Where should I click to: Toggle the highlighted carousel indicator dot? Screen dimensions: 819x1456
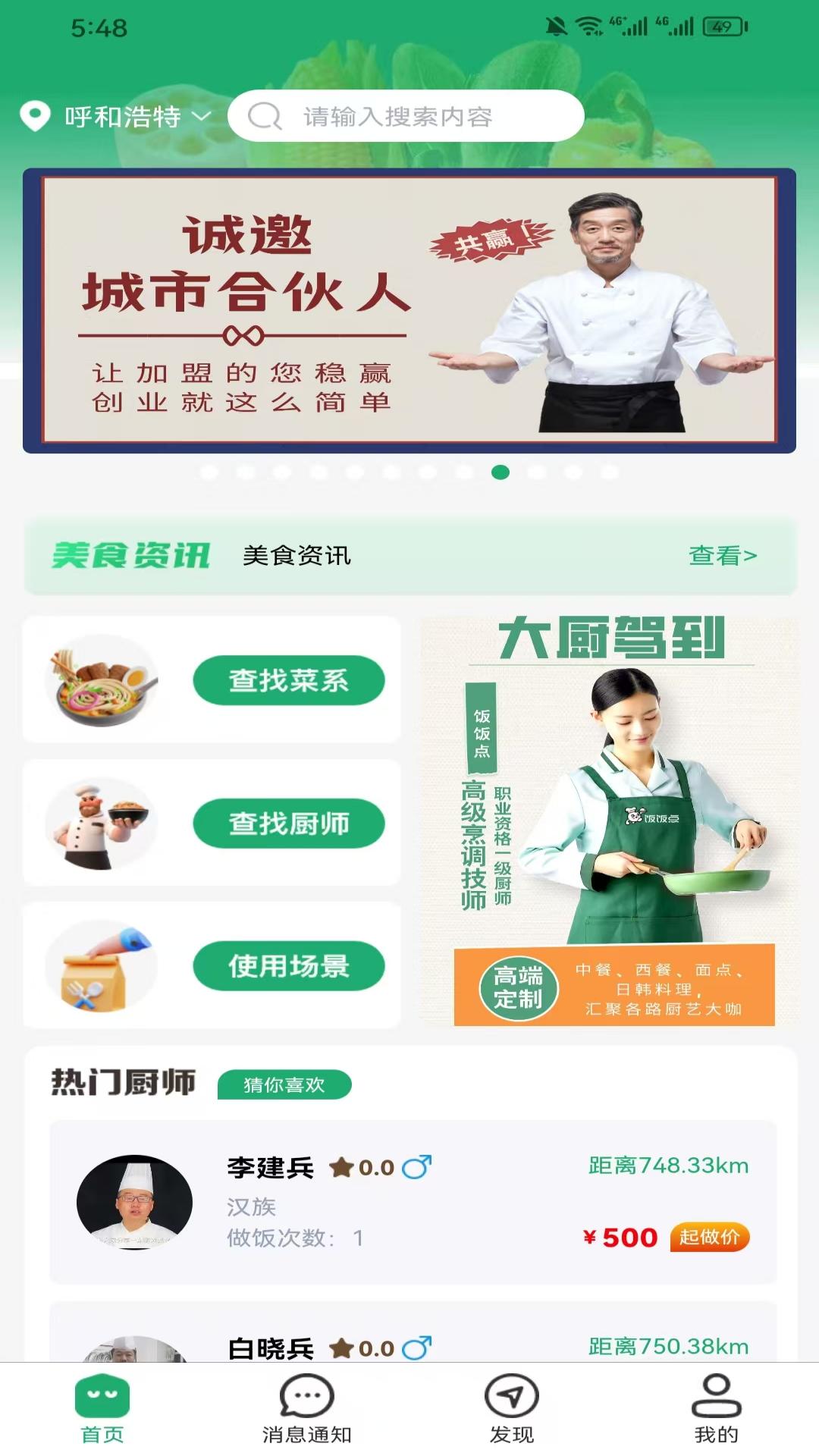[x=499, y=473]
